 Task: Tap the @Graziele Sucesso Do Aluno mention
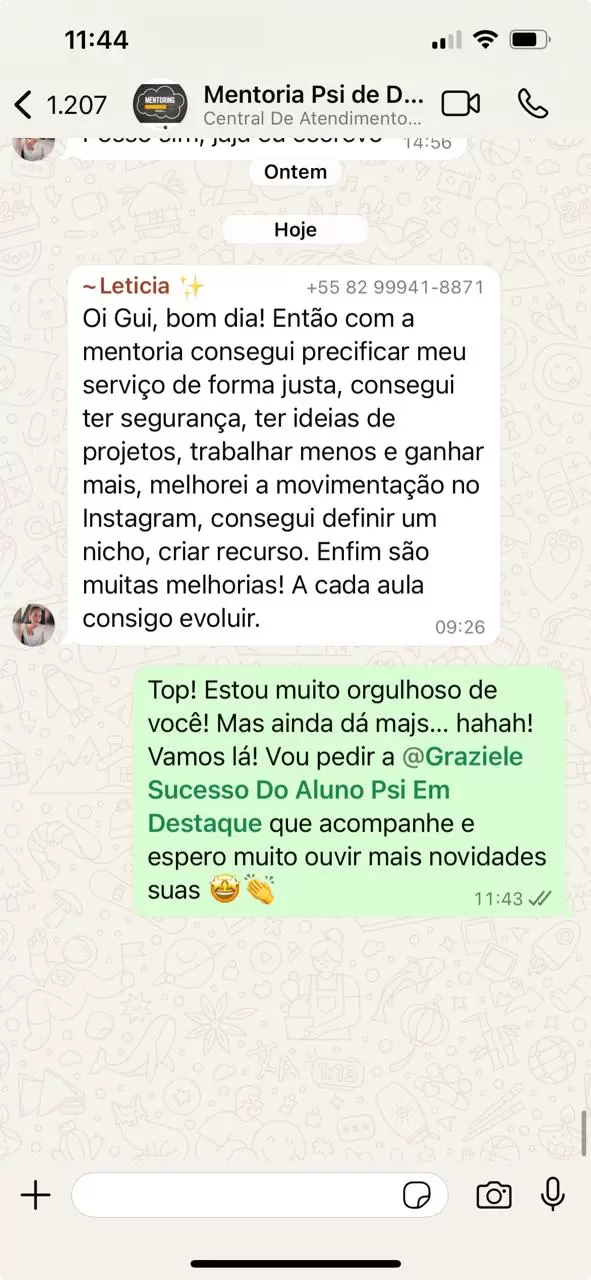point(335,790)
